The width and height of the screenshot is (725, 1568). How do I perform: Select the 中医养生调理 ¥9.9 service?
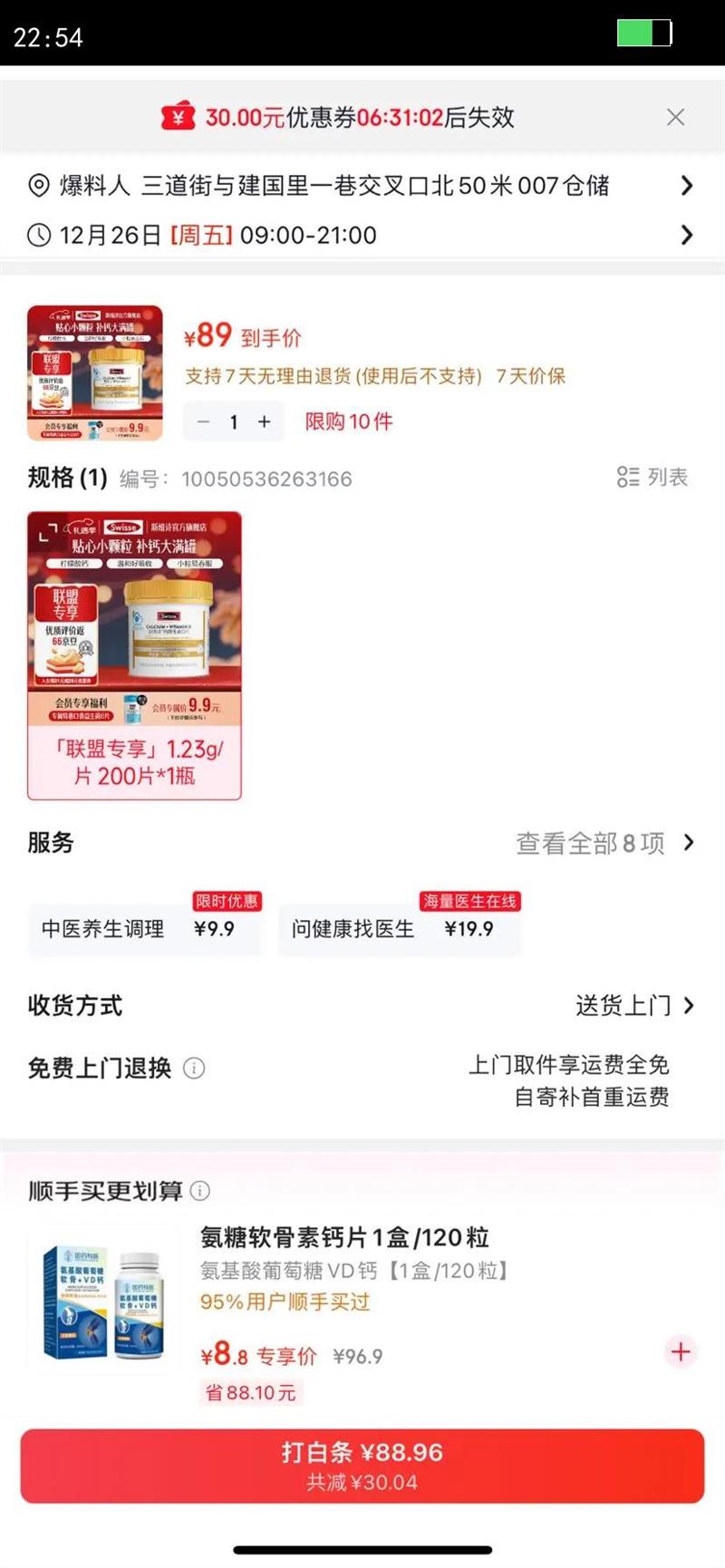(145, 929)
